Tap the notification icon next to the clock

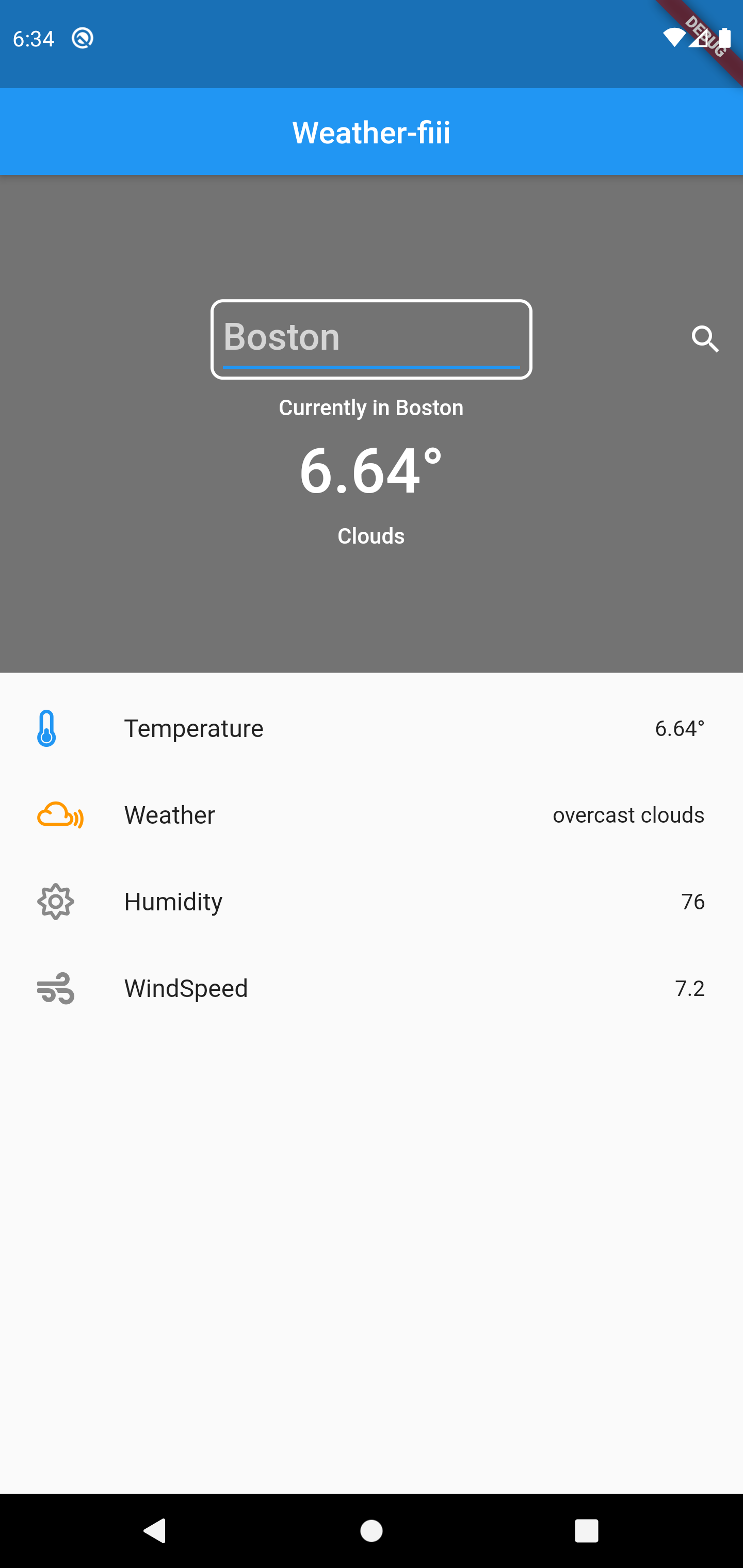(x=83, y=38)
